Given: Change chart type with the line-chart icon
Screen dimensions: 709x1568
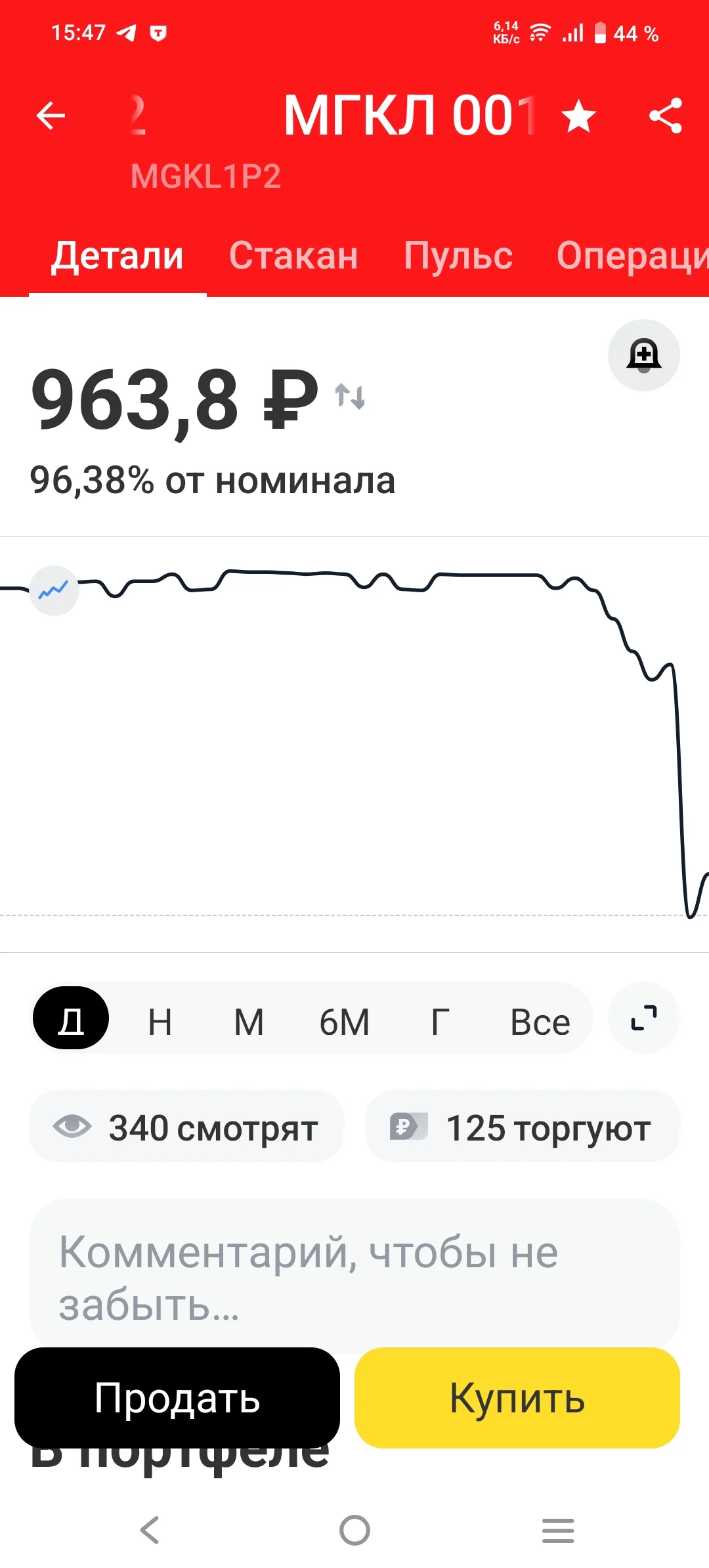Looking at the screenshot, I should [x=54, y=590].
